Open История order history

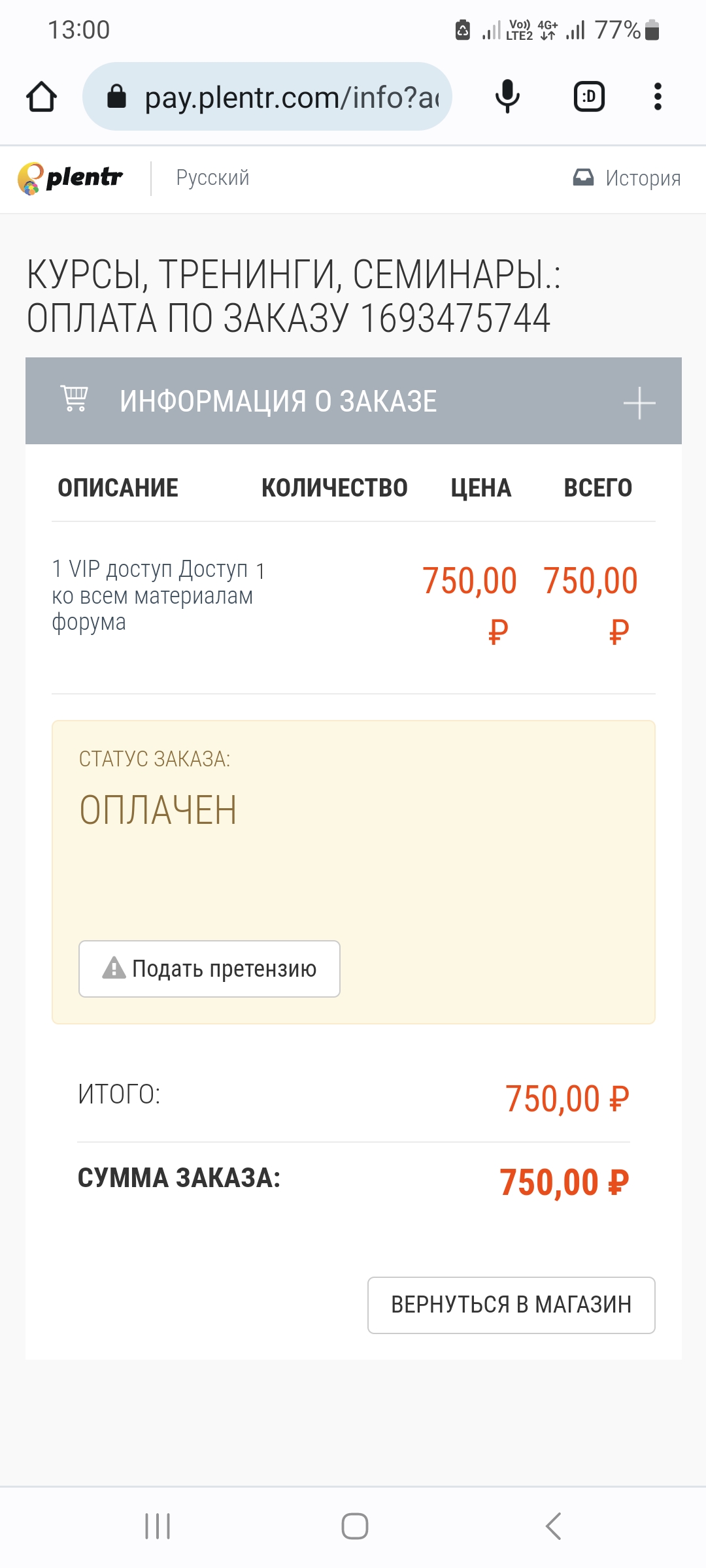[626, 178]
